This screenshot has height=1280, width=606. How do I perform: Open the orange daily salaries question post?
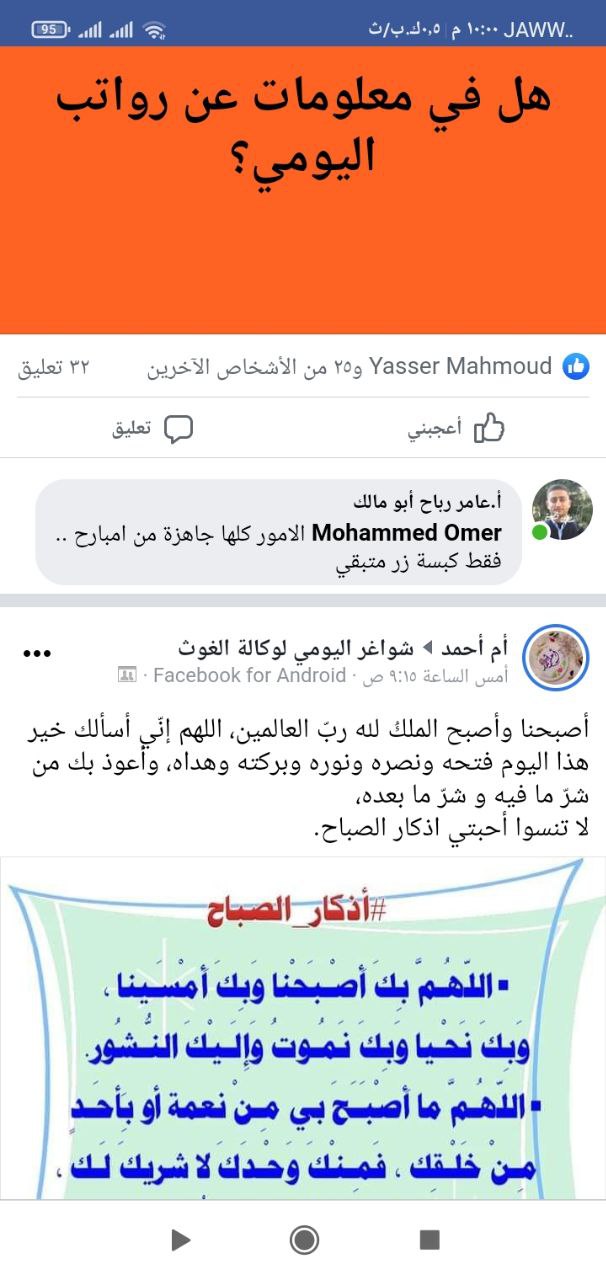pyautogui.click(x=303, y=190)
